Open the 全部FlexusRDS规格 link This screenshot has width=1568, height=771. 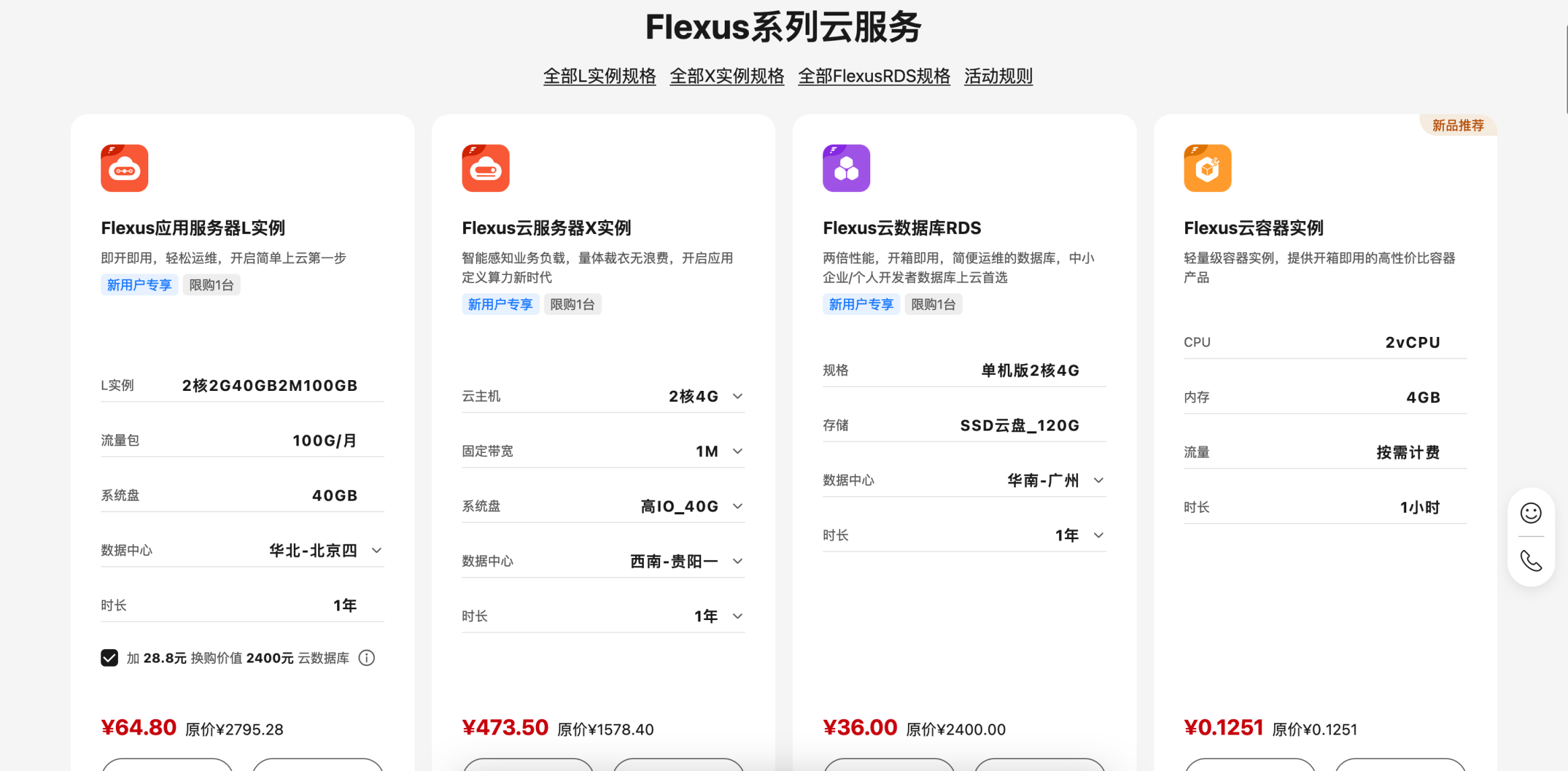(874, 76)
